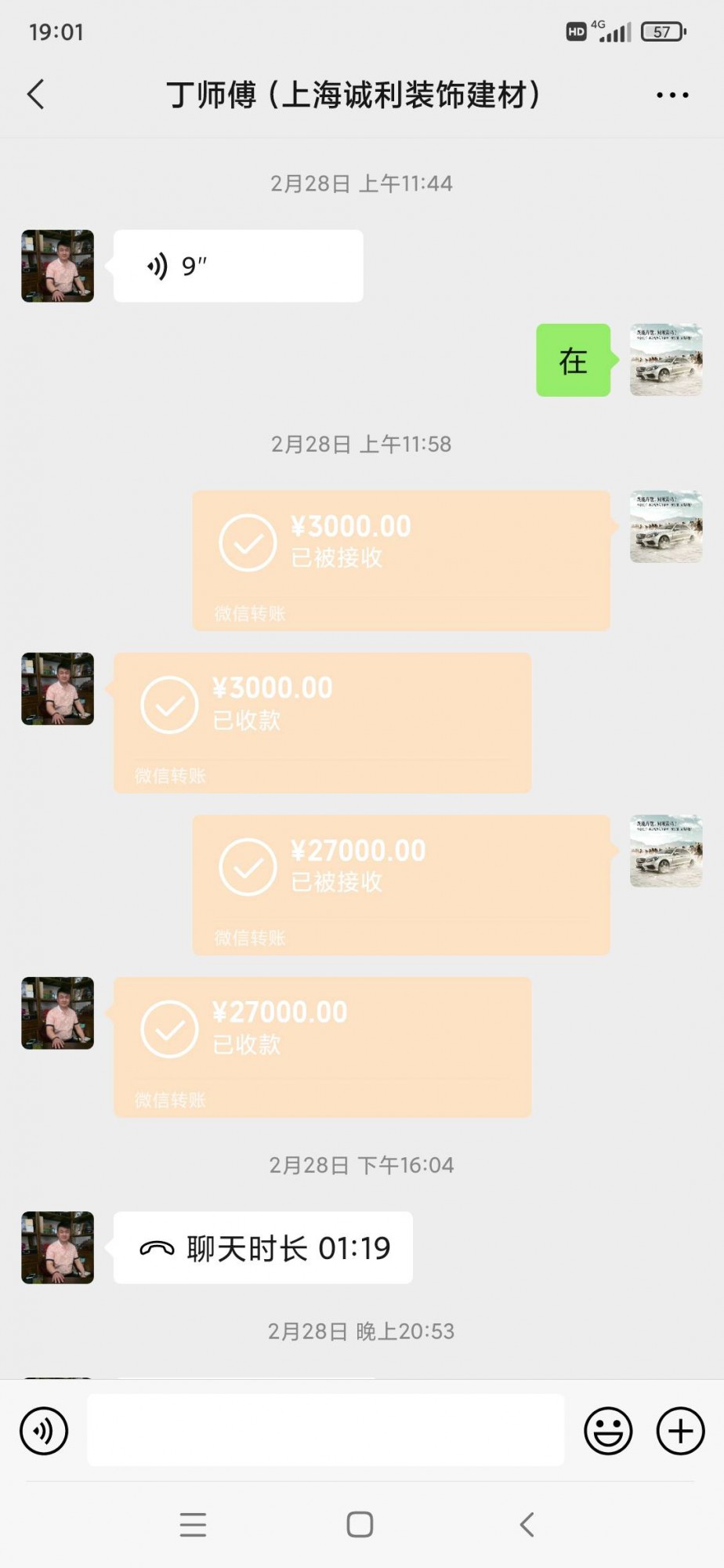
Task: Open system recent apps menu
Action: (x=193, y=1524)
